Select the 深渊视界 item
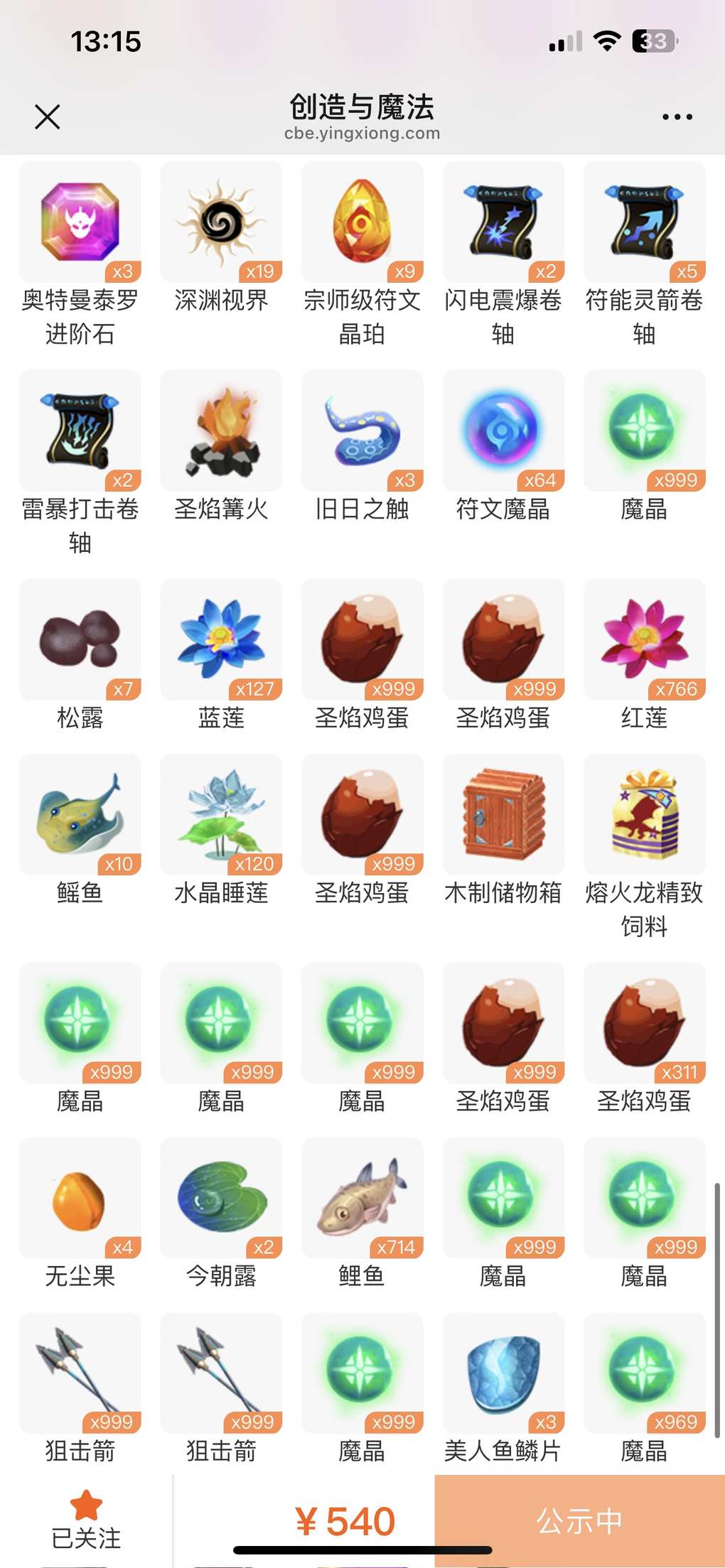The height and width of the screenshot is (1568, 725). (221, 222)
